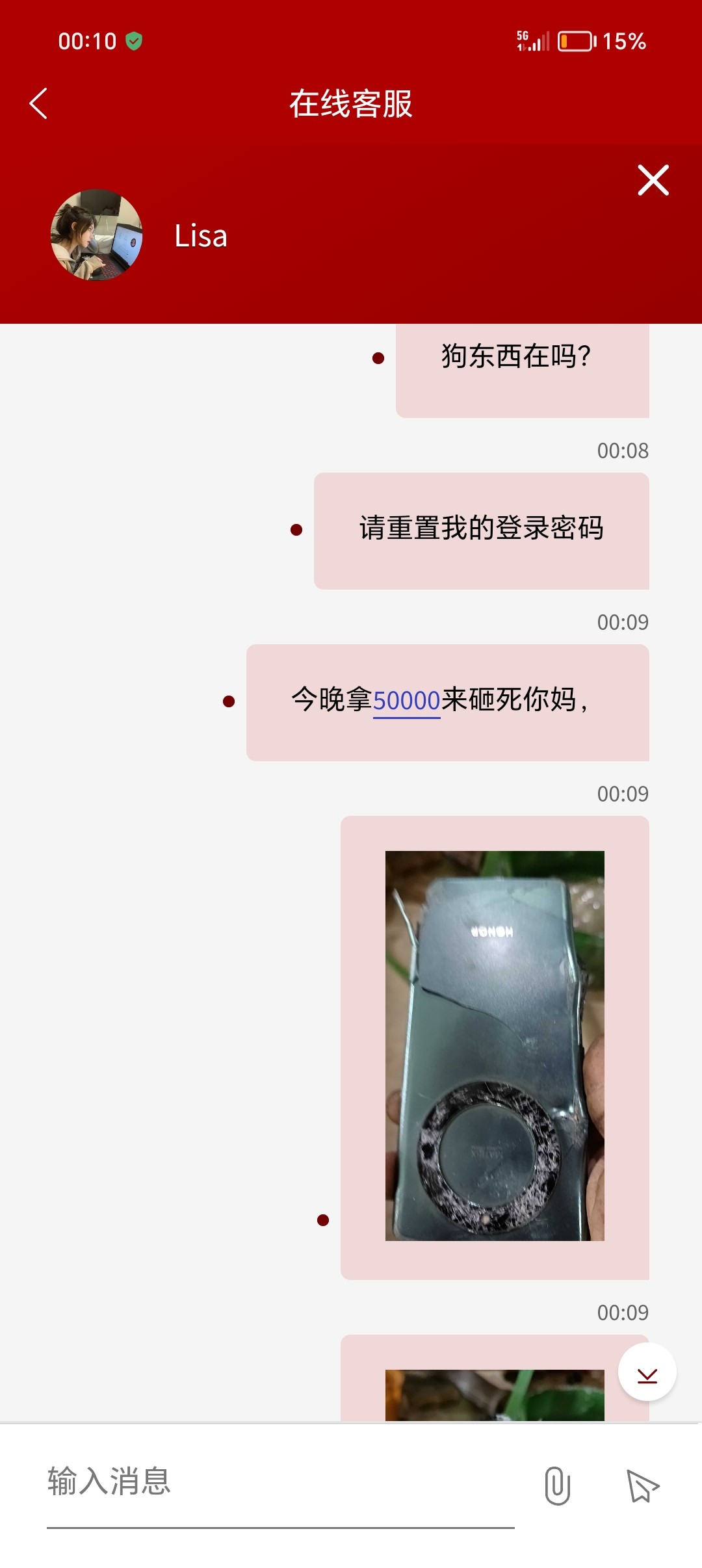Send the message with the arrow icon

tap(642, 1486)
